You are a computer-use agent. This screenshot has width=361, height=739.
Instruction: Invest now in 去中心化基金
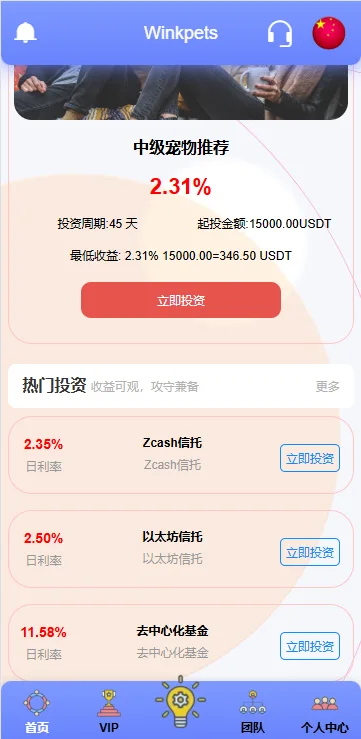[x=310, y=646]
